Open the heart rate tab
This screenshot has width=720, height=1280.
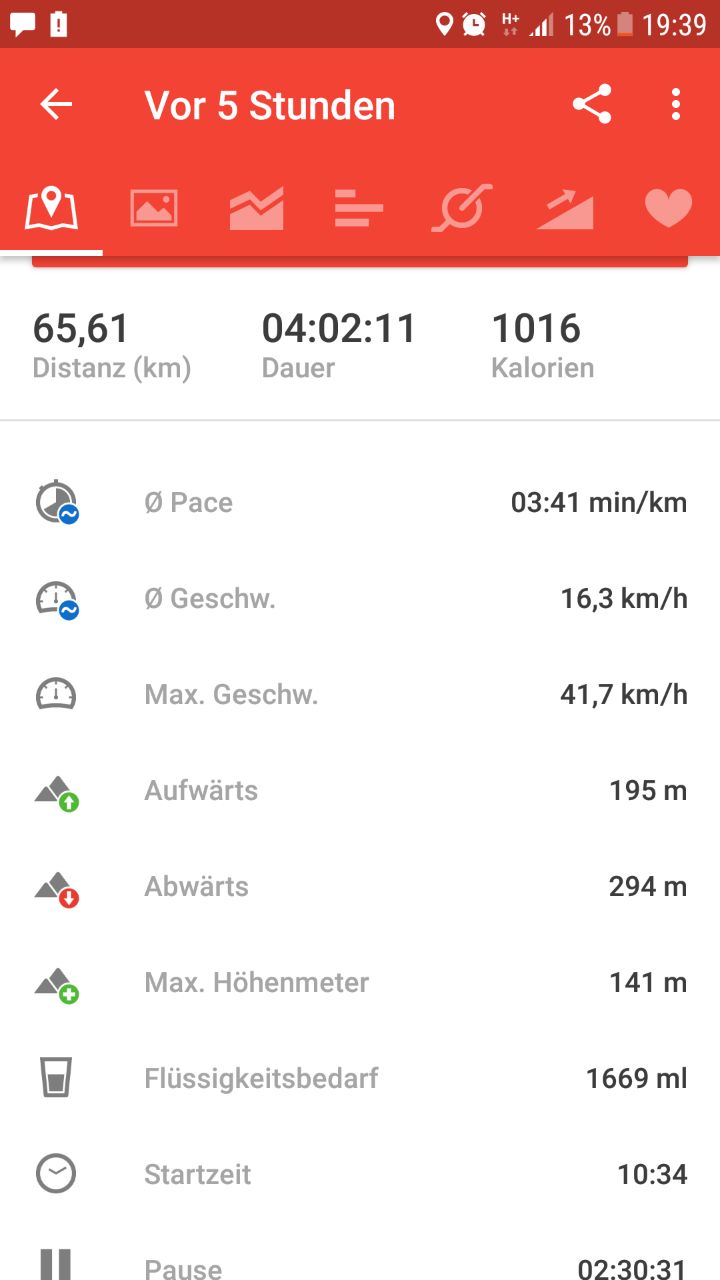[668, 208]
